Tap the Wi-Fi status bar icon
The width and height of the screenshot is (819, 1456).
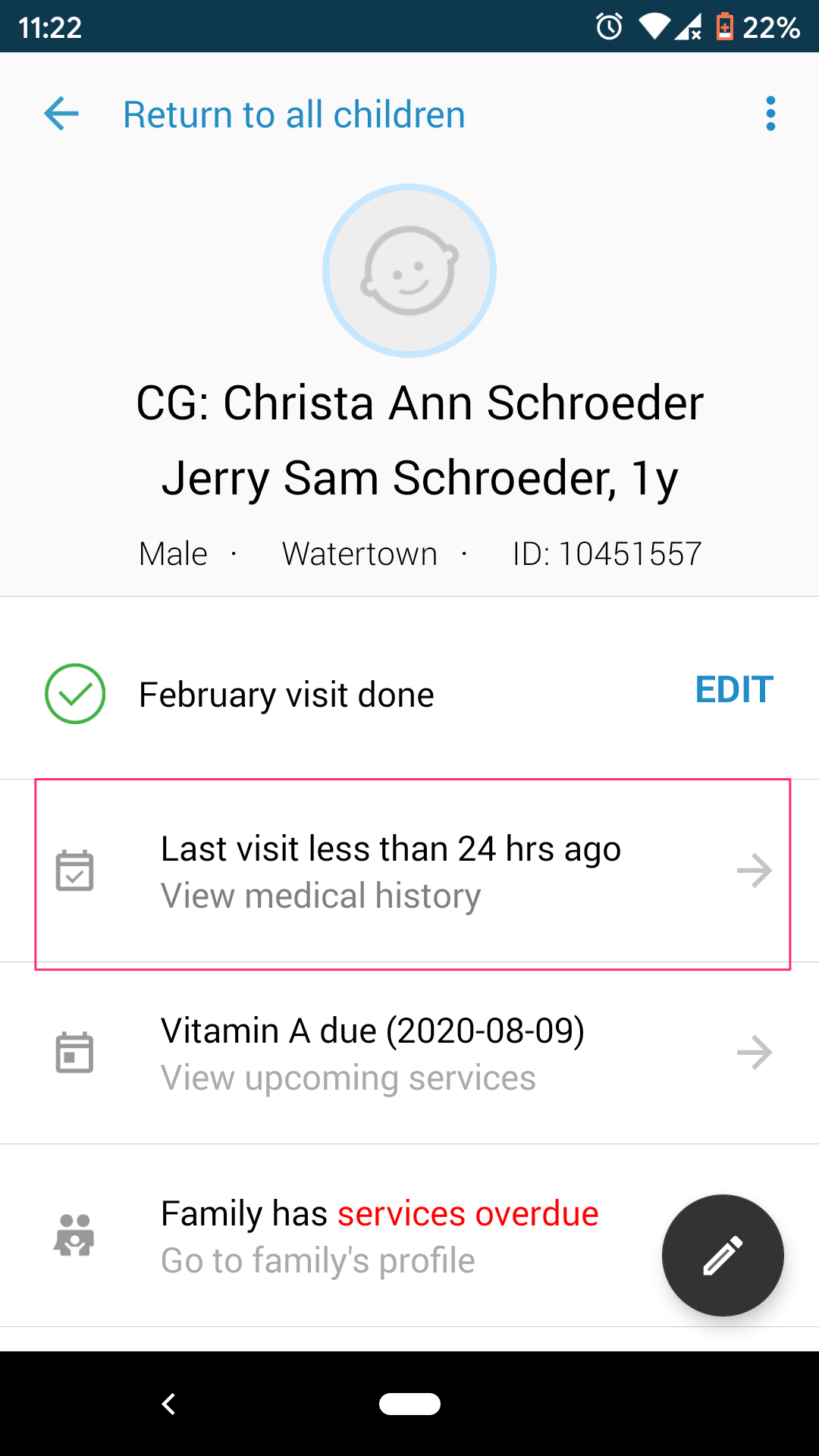click(x=654, y=27)
